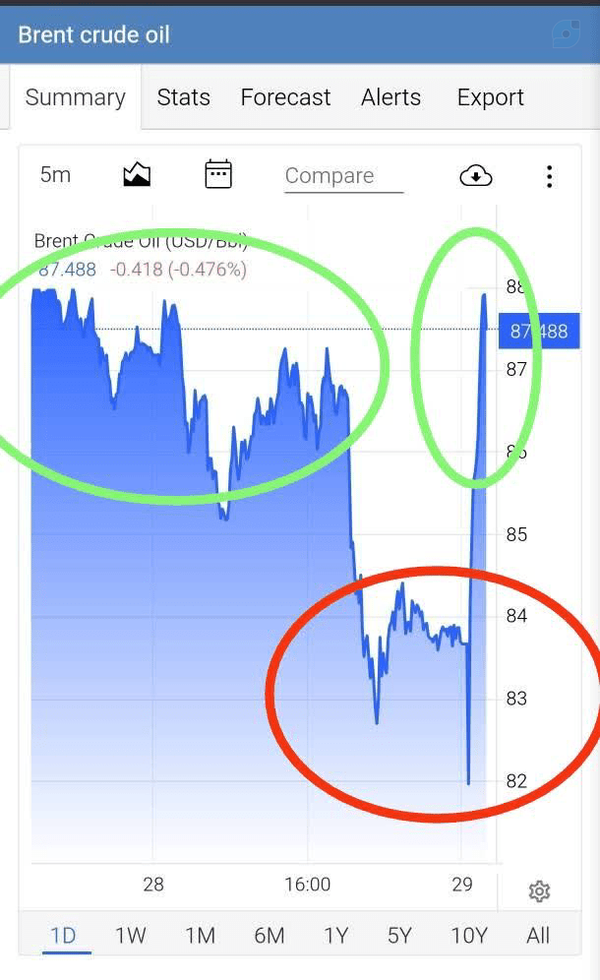The width and height of the screenshot is (600, 980).
Task: Tap the Compare input field
Action: point(343,177)
